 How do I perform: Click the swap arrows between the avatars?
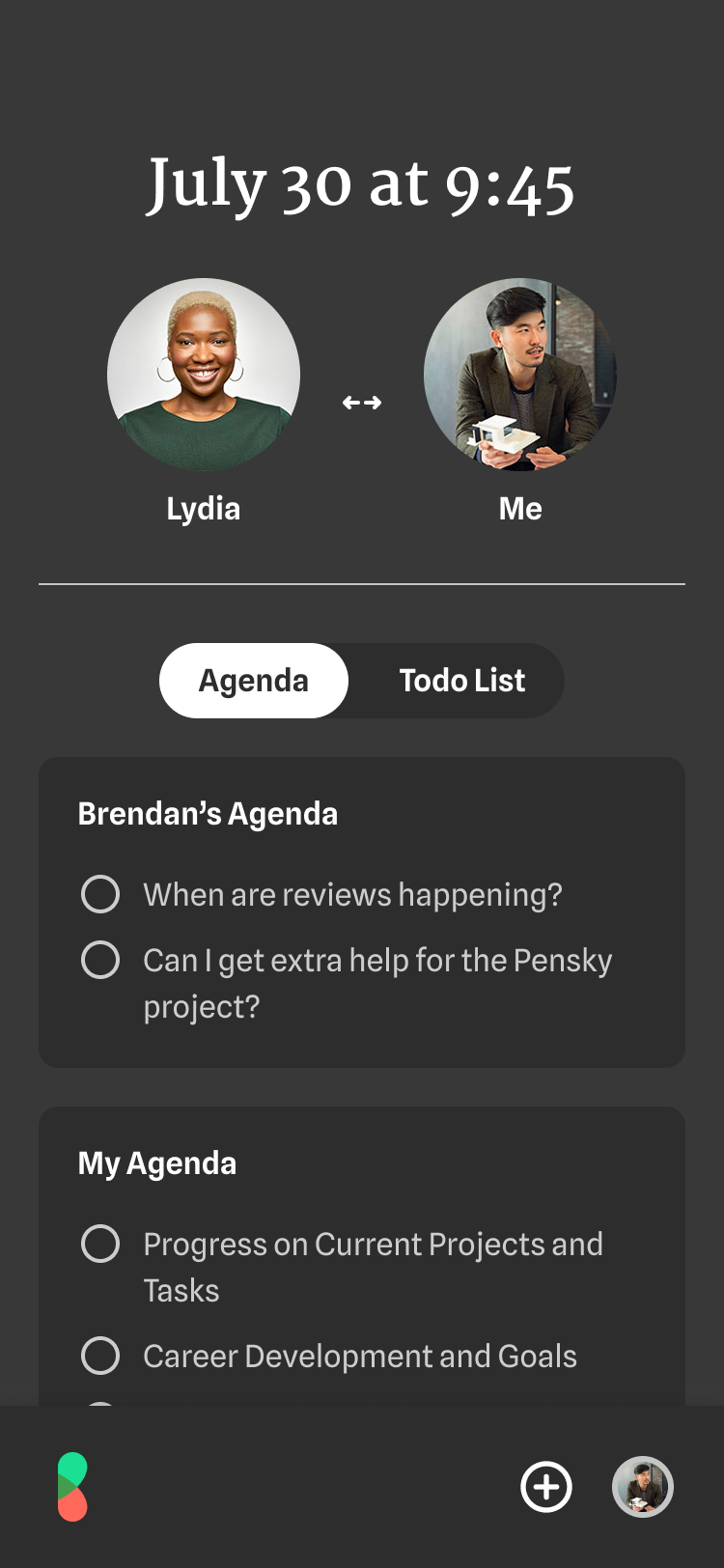(x=362, y=403)
